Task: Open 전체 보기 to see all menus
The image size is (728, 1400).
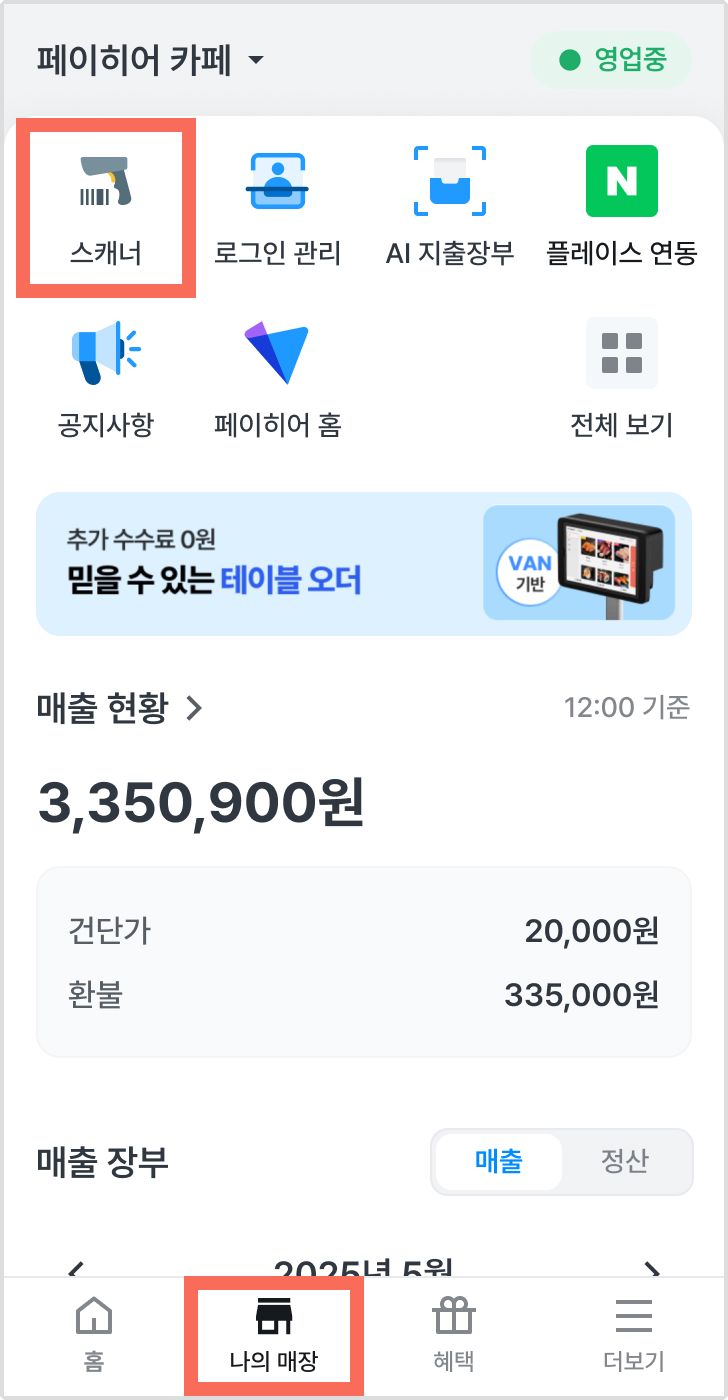Action: pyautogui.click(x=622, y=380)
